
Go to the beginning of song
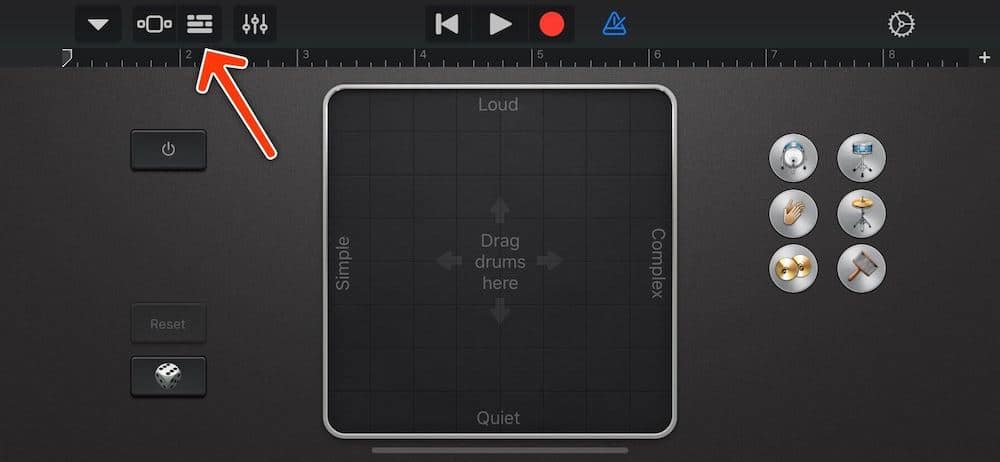[447, 24]
